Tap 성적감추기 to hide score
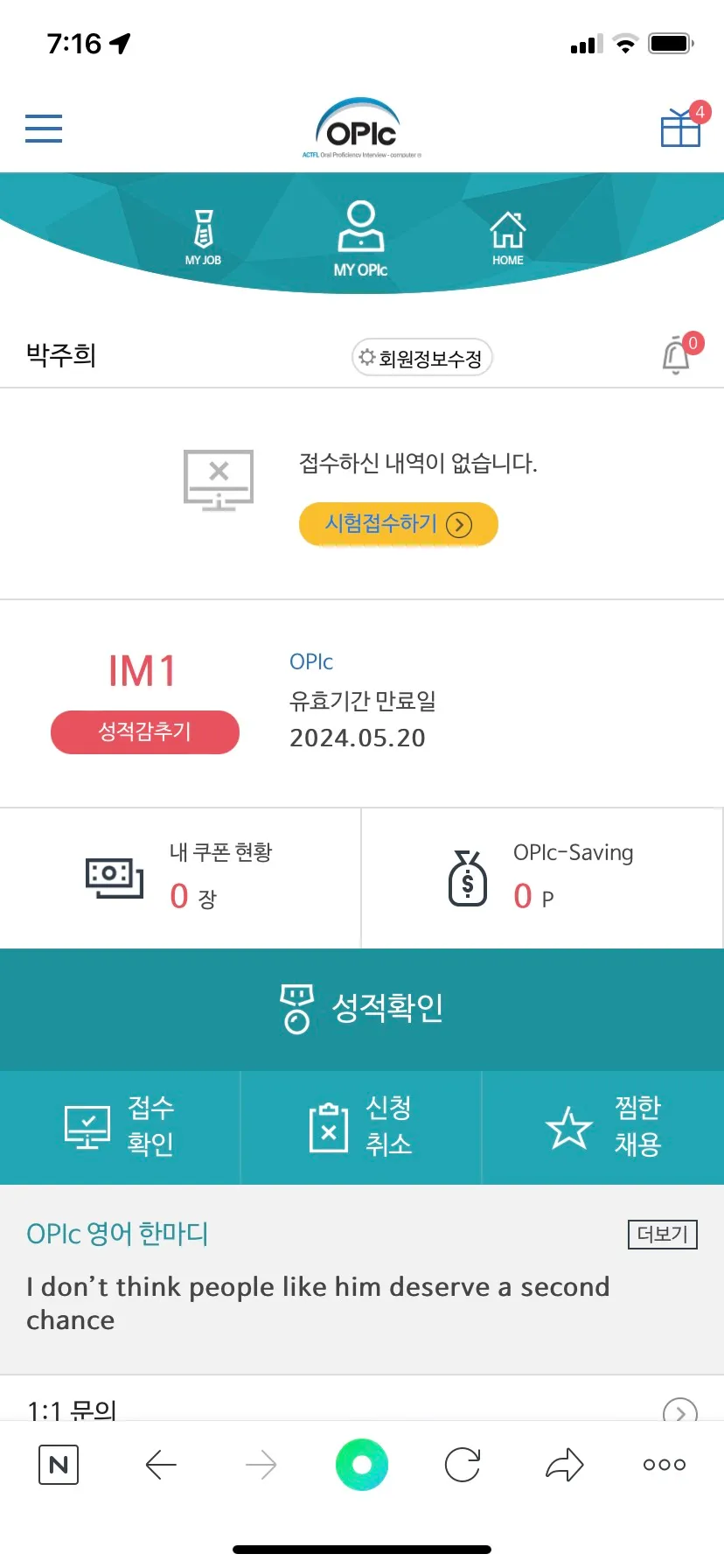Screen dimensions: 724x1568 tap(145, 732)
